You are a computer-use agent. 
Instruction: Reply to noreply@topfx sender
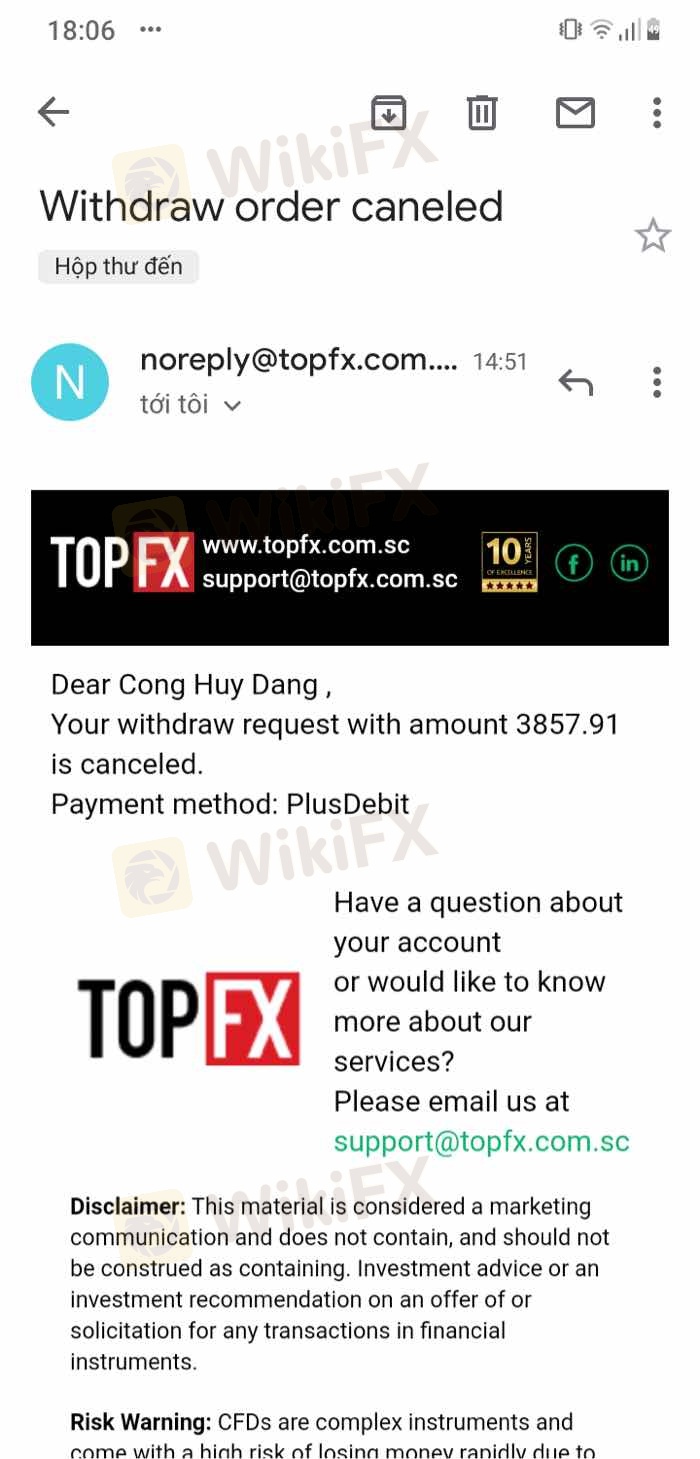(x=576, y=382)
